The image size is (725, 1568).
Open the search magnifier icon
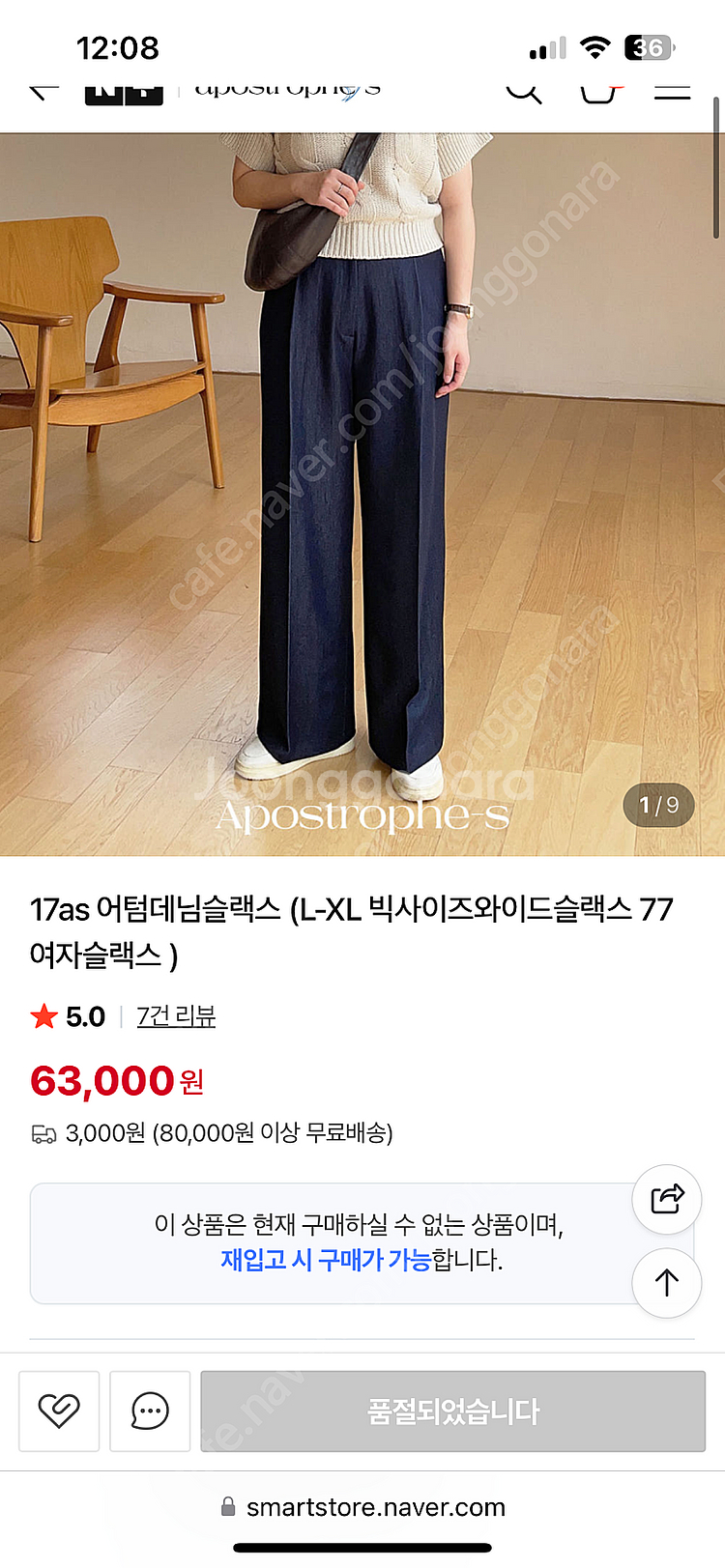pos(523,90)
